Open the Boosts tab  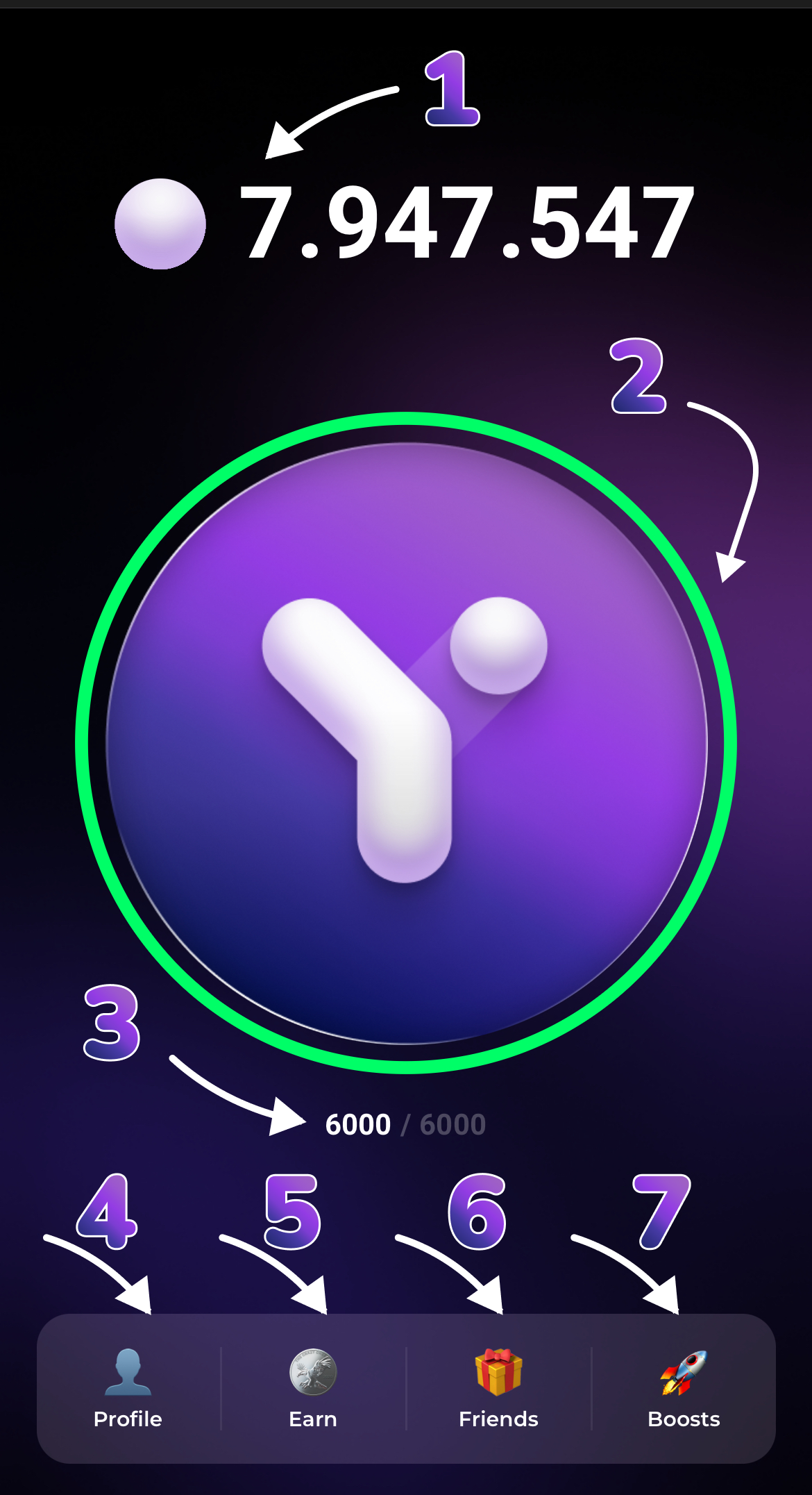coord(684,1389)
